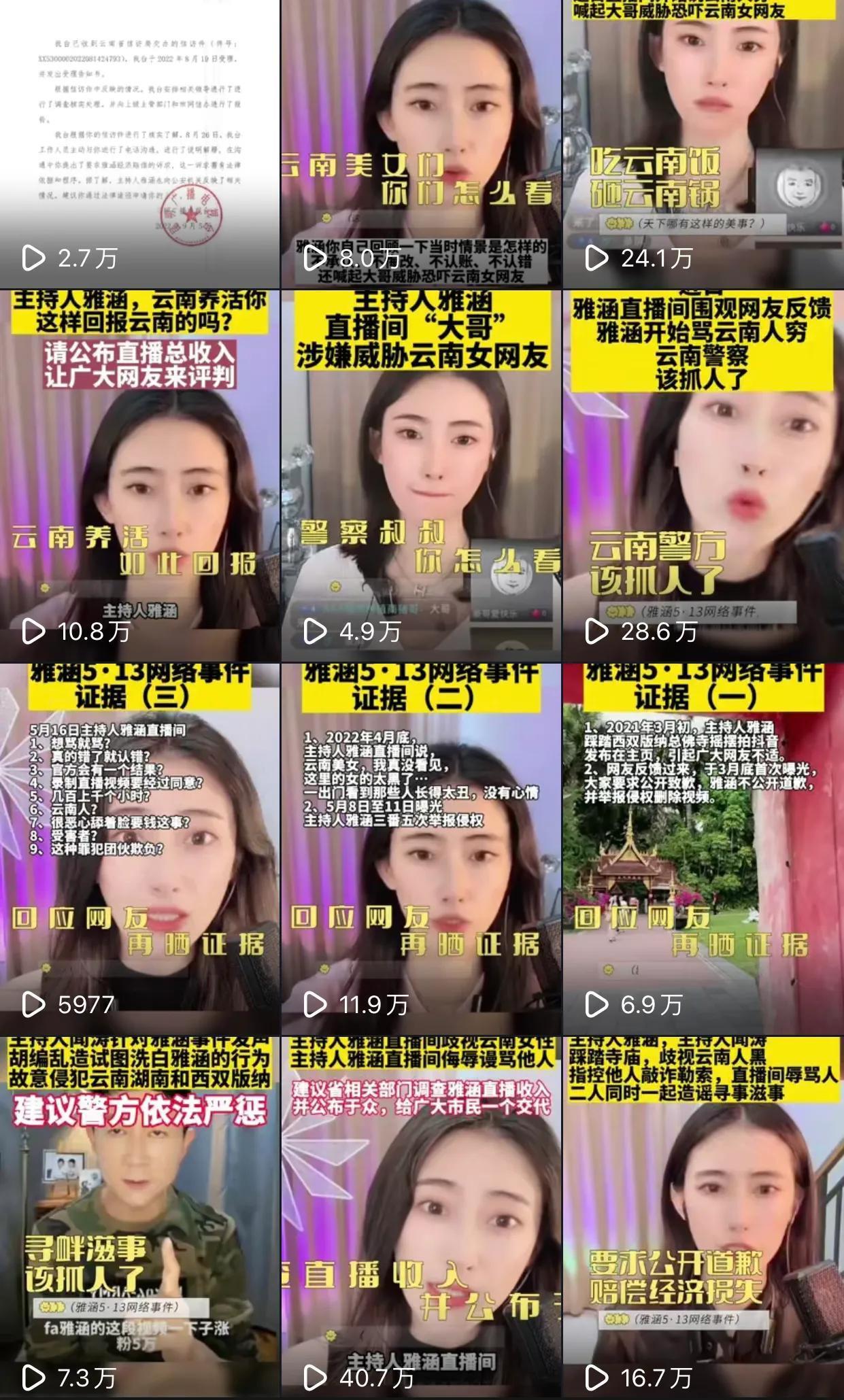
Task: Open the 吃云南饭砸云南锅 video
Action: tap(703, 143)
